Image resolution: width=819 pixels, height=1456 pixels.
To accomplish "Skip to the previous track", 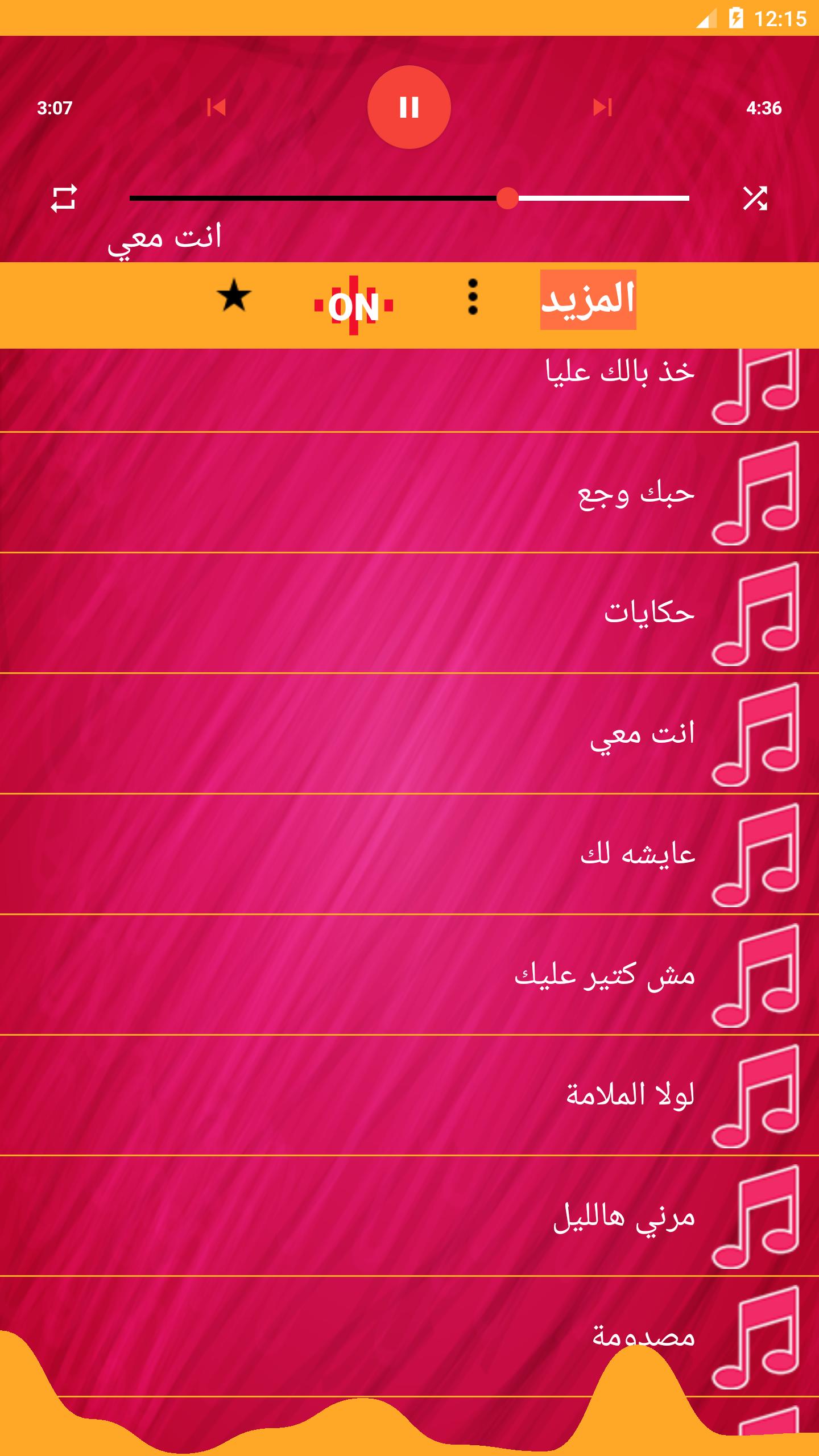I will [x=216, y=107].
